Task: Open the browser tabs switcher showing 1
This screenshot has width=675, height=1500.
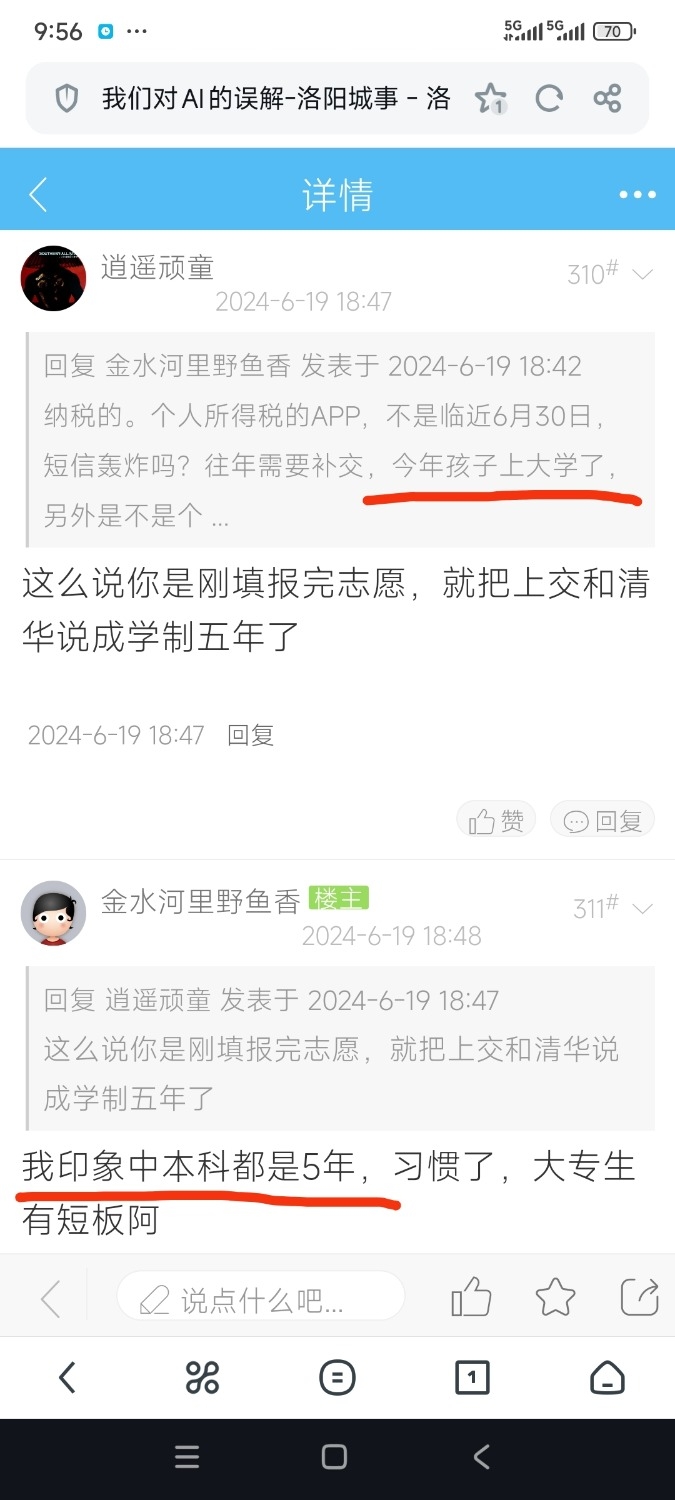Action: pos(471,1378)
